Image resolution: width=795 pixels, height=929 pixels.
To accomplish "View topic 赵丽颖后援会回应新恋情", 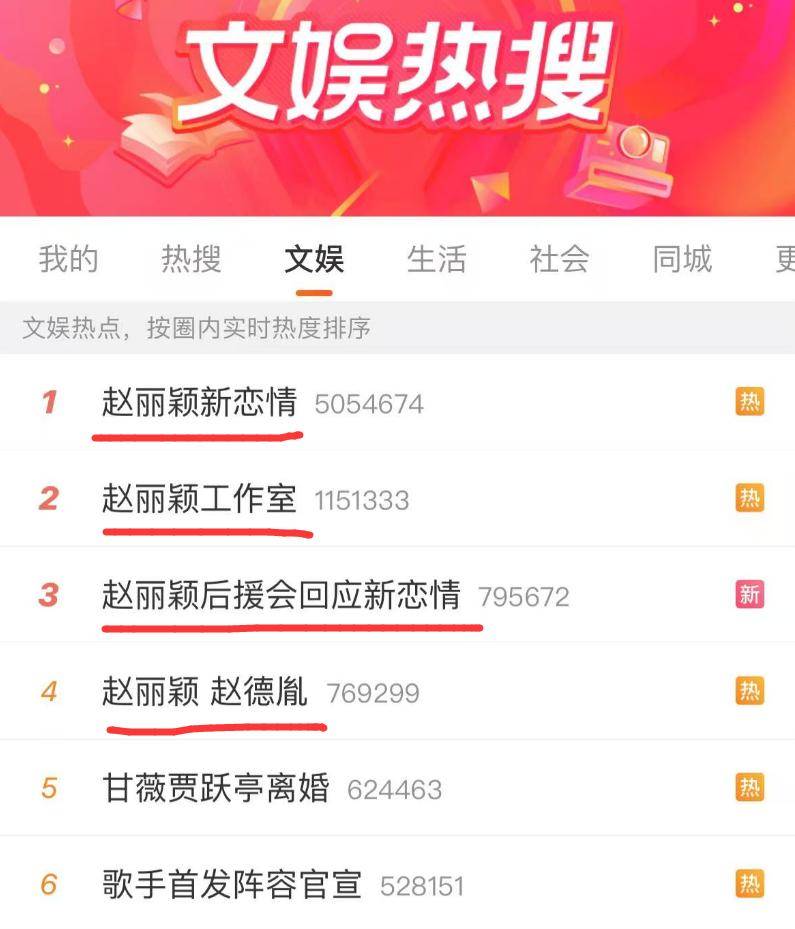I will 281,595.
